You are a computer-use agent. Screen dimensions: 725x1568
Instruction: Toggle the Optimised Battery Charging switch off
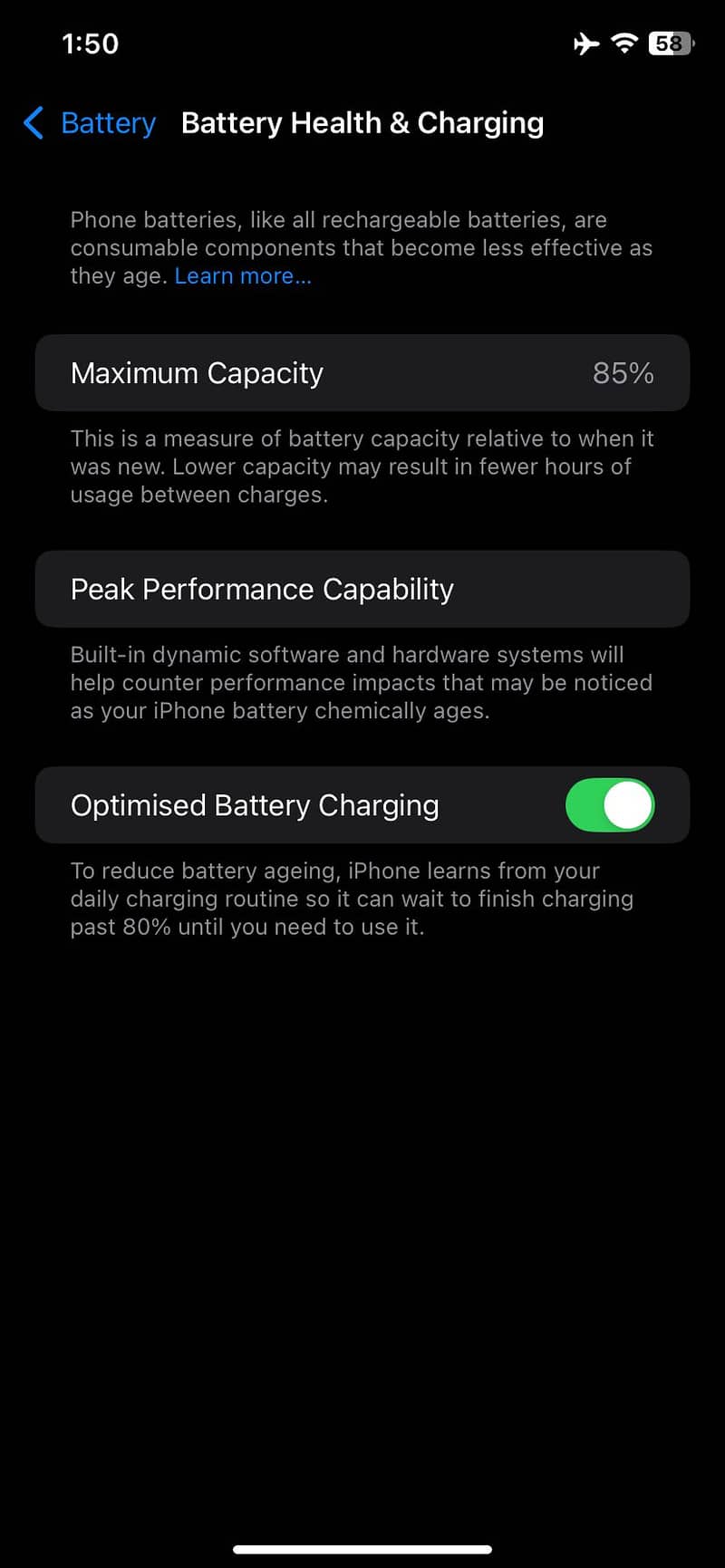(x=610, y=805)
